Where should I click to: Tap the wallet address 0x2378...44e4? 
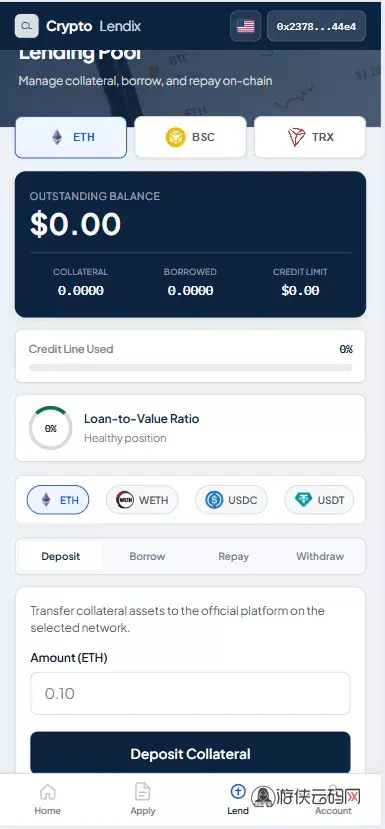pos(316,26)
